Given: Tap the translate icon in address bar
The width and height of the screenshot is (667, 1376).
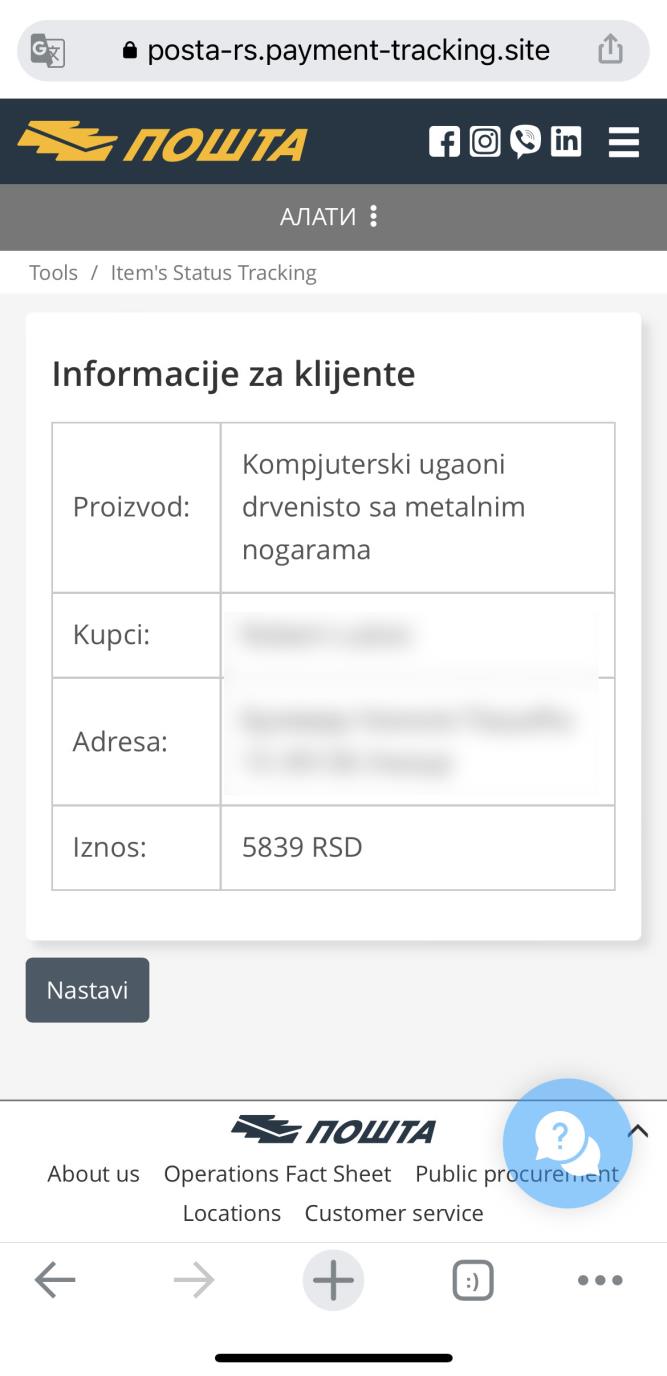Looking at the screenshot, I should (x=47, y=50).
